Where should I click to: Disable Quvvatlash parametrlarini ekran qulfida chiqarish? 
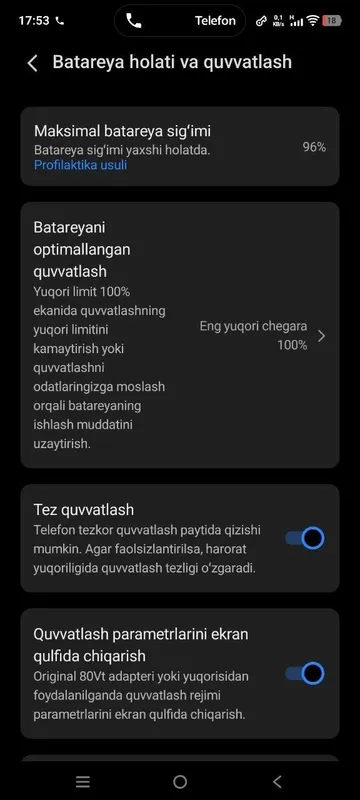coord(305,673)
